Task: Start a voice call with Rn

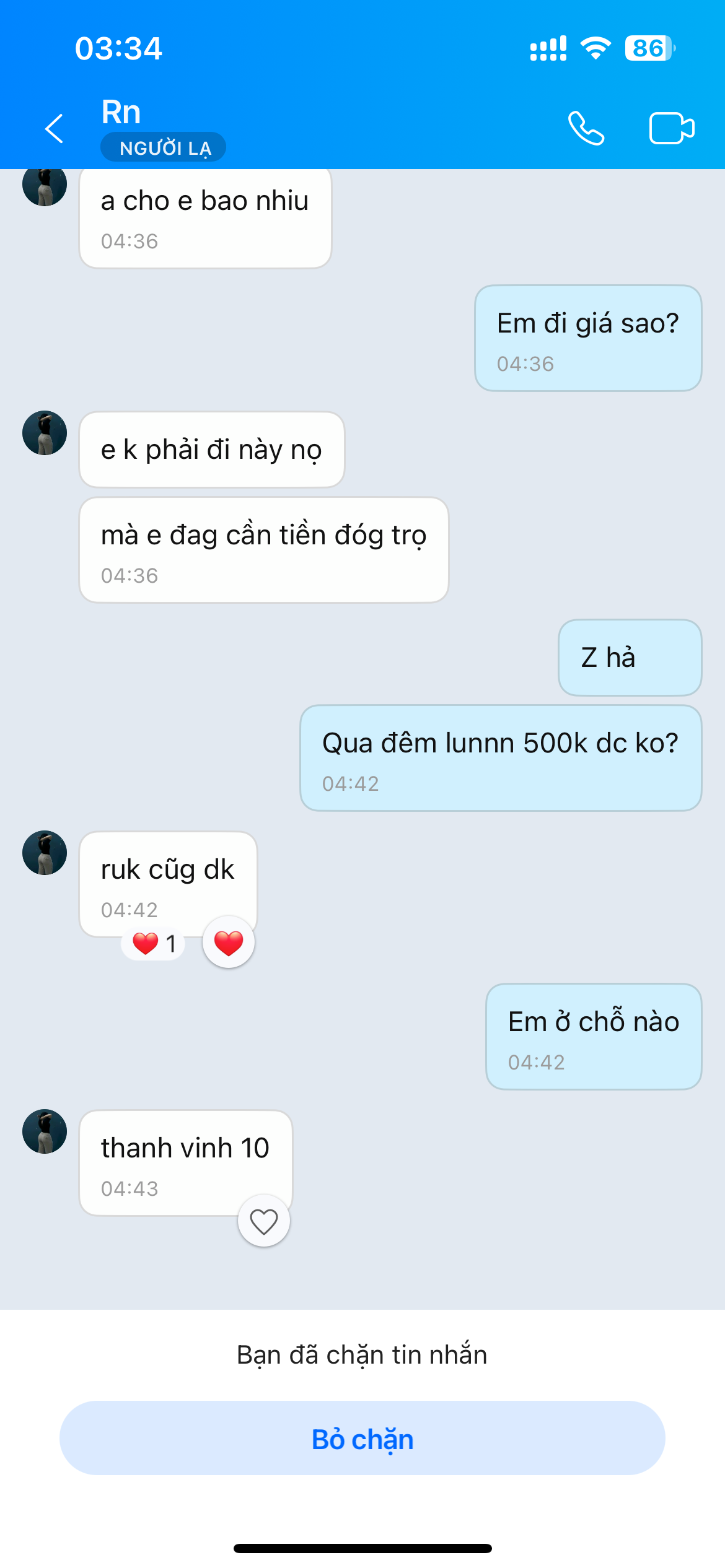Action: [586, 128]
